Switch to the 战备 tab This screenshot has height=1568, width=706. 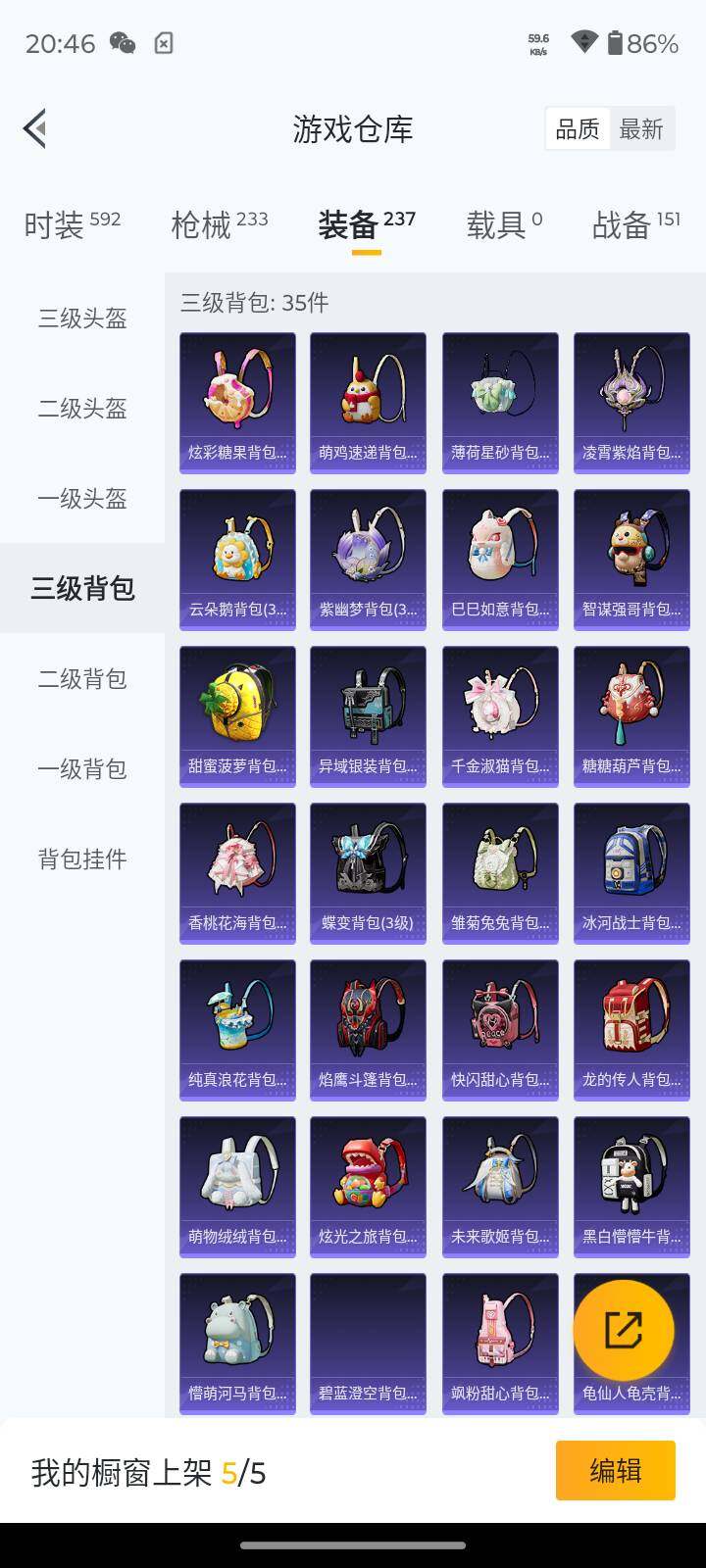click(635, 224)
